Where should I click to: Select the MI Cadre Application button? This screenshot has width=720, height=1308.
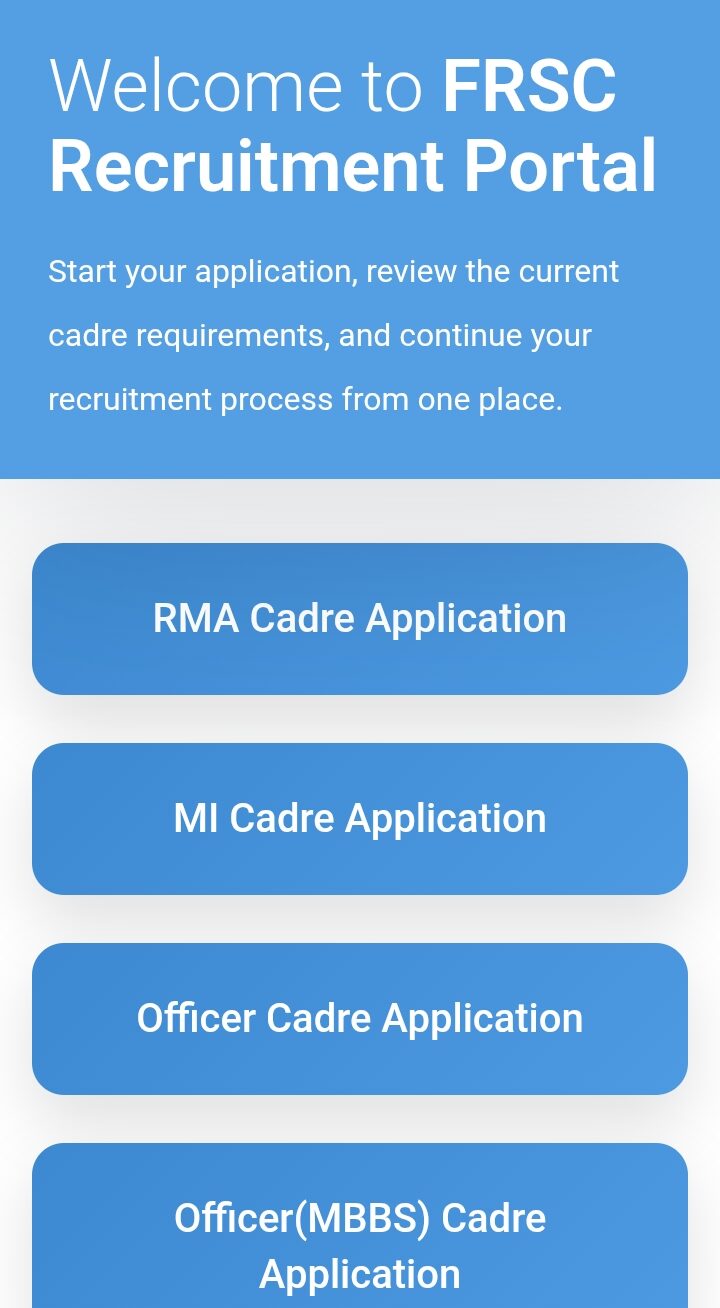(360, 819)
